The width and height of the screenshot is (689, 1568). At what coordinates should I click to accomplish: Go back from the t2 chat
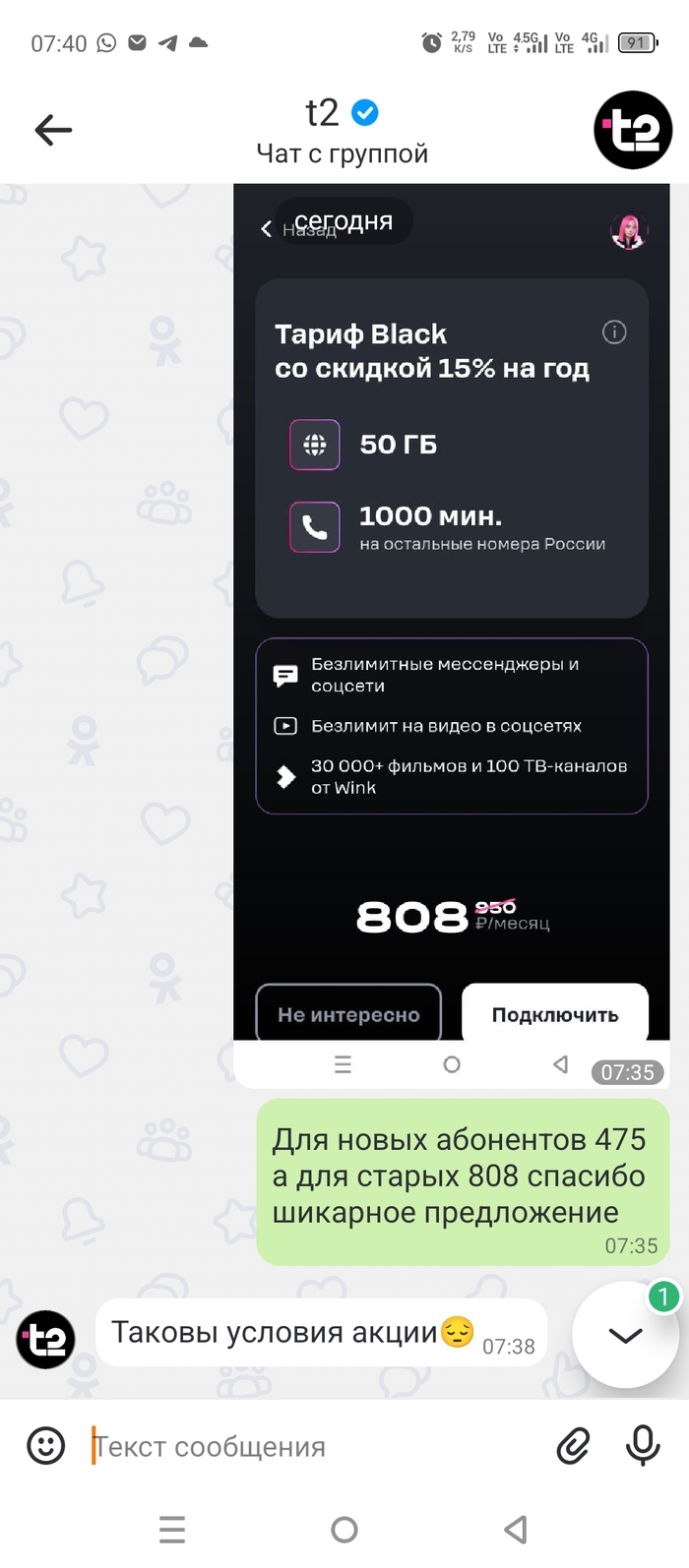click(53, 130)
